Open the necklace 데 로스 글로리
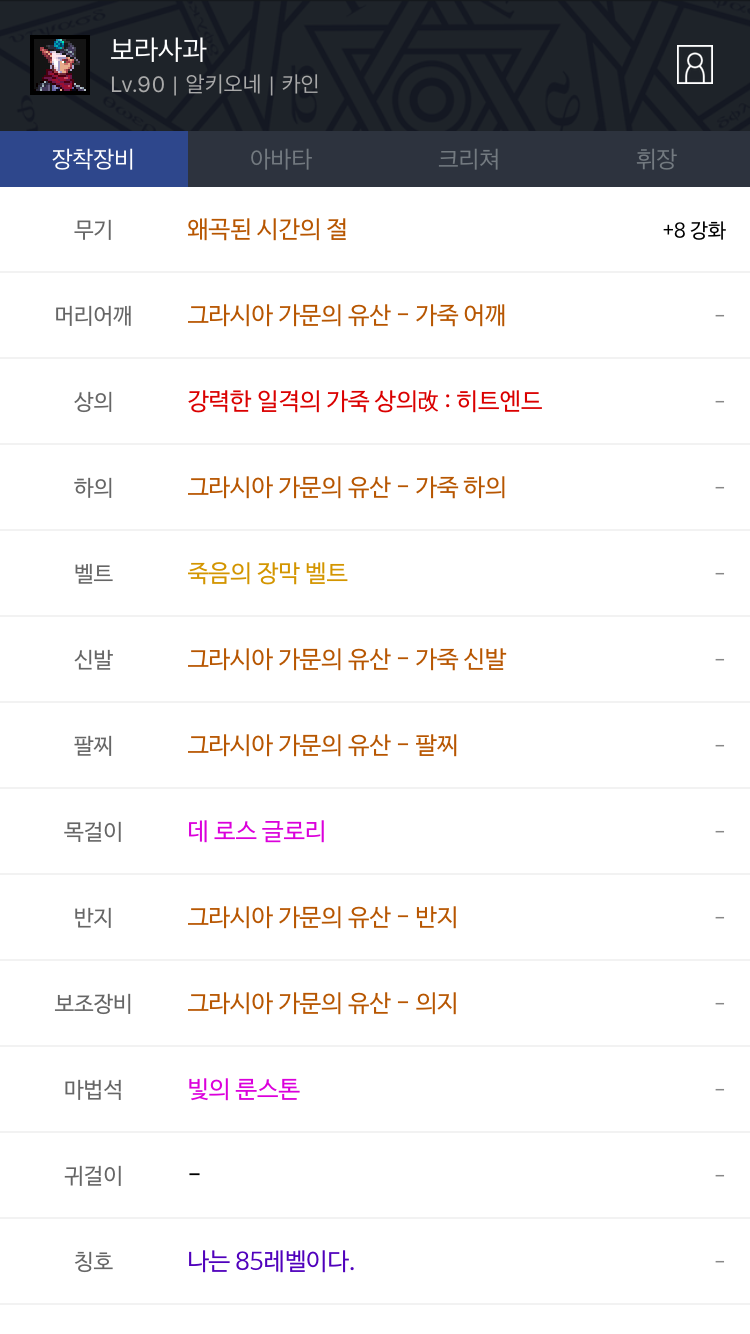Screen dimensions: 750x1334 pos(256,831)
